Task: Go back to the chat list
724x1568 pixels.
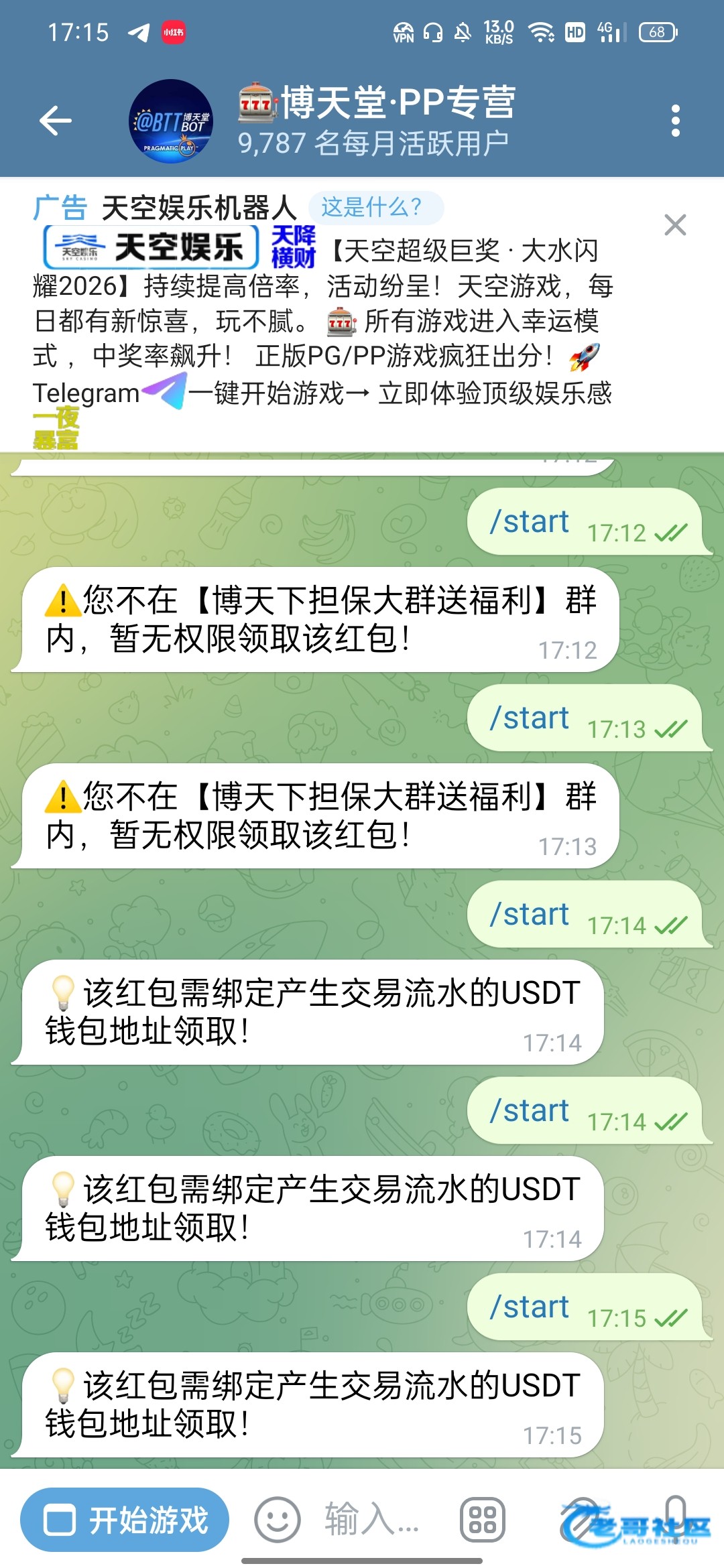Action: (x=56, y=121)
